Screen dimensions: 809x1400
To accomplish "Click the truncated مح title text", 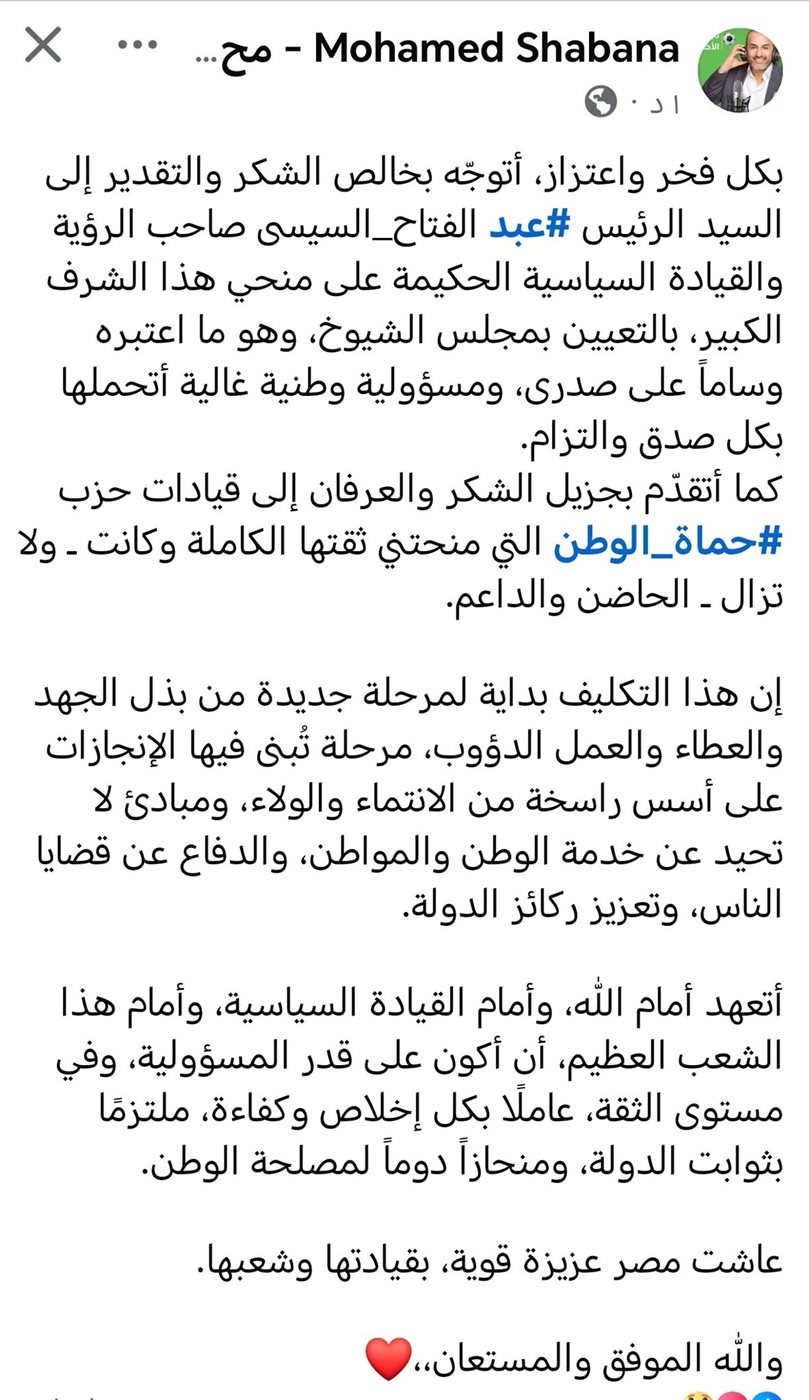I will click(233, 50).
